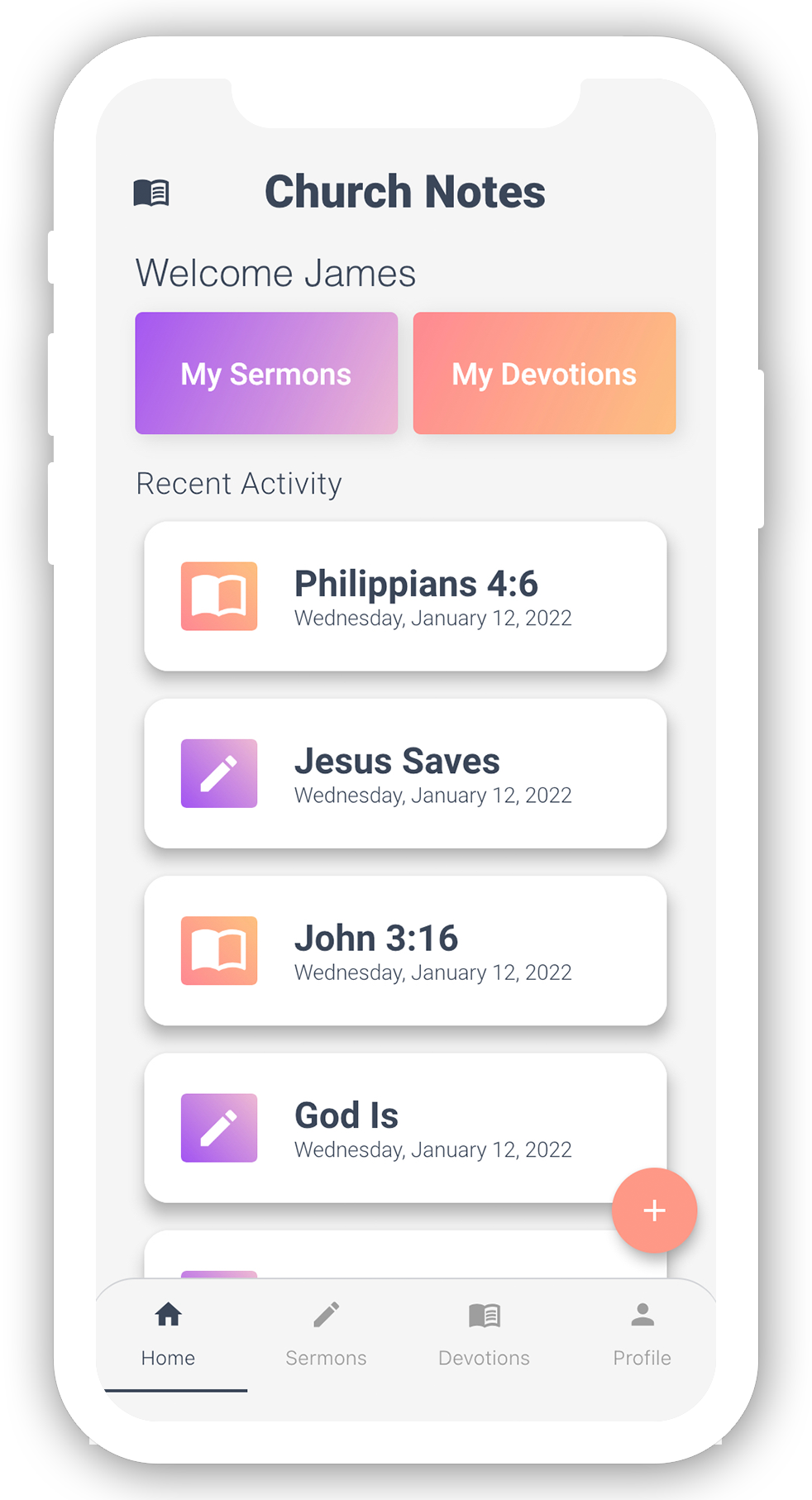Image resolution: width=812 pixels, height=1500 pixels.
Task: Add a new note with plus button
Action: (654, 1210)
